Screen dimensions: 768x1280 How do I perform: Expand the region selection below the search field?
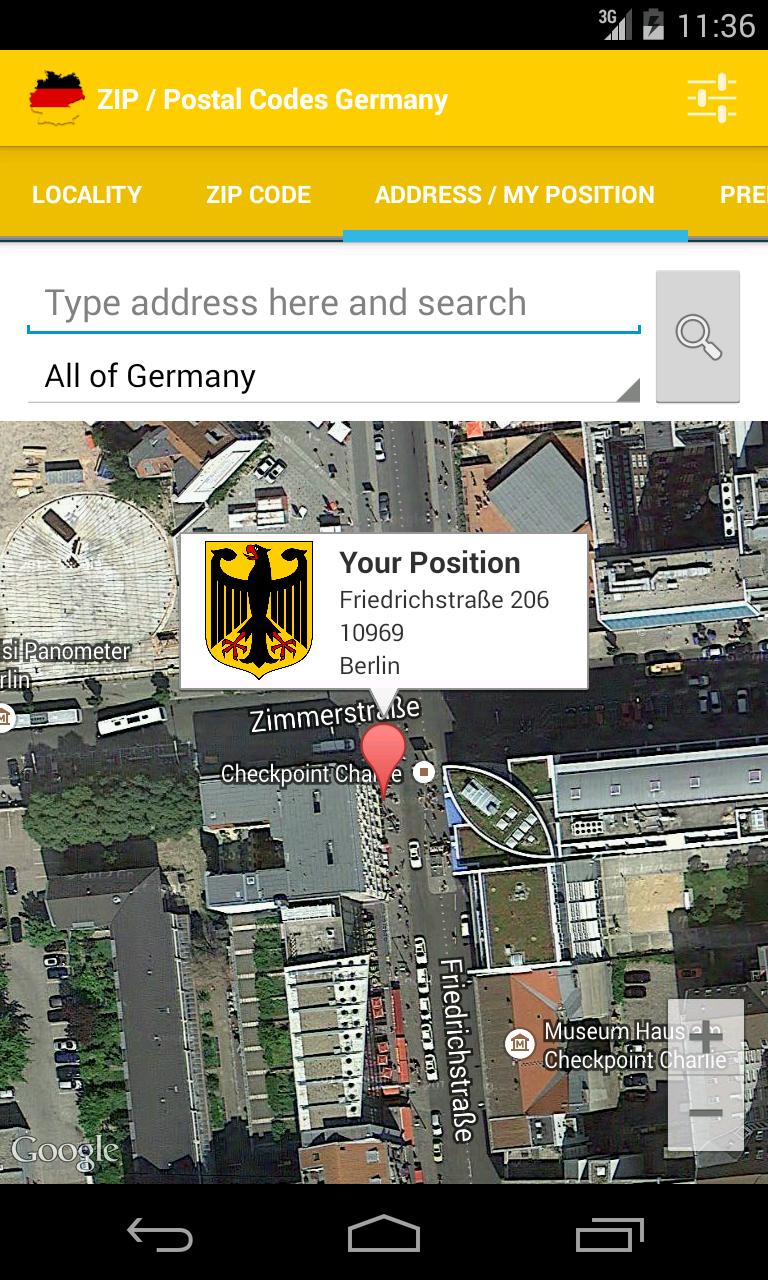[x=330, y=377]
